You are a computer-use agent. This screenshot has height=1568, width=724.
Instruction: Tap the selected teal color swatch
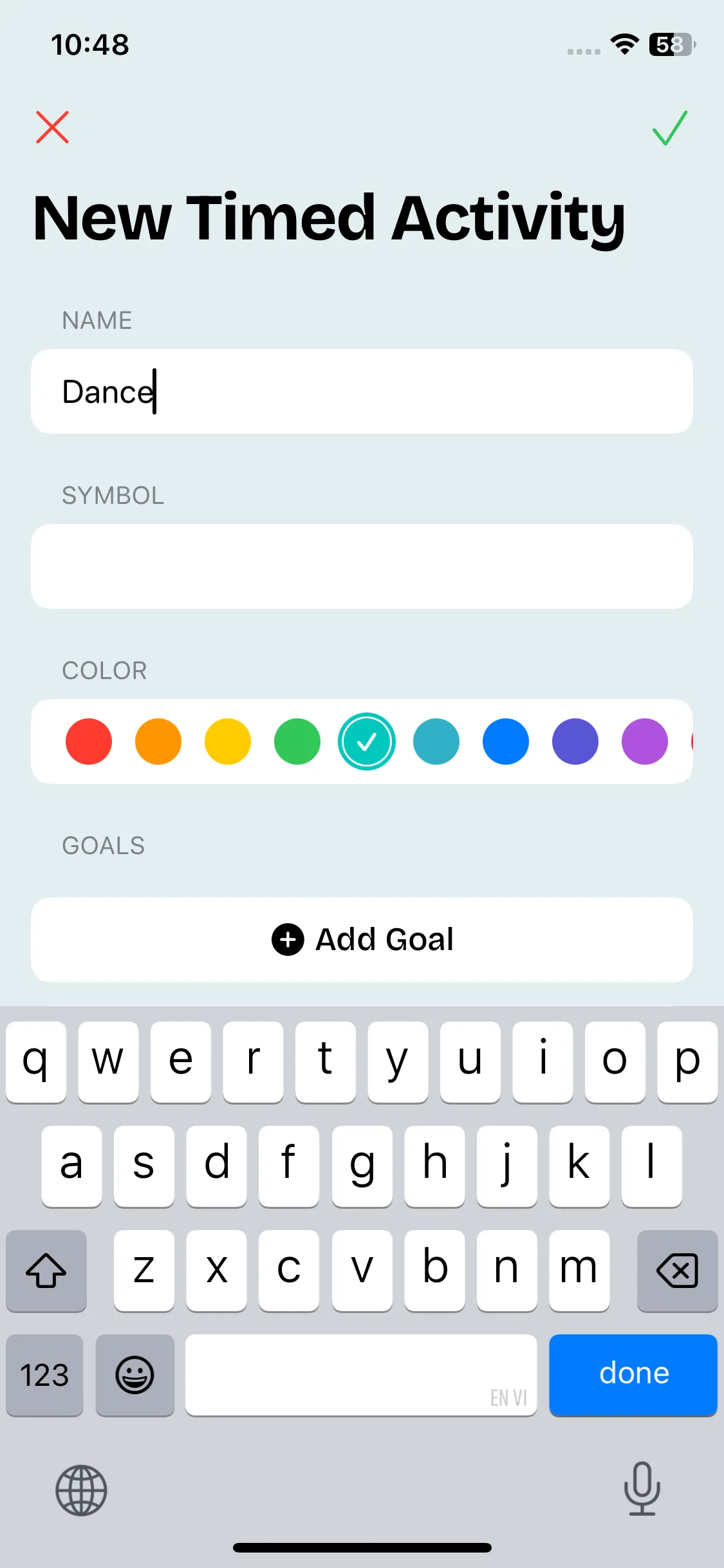coord(367,742)
